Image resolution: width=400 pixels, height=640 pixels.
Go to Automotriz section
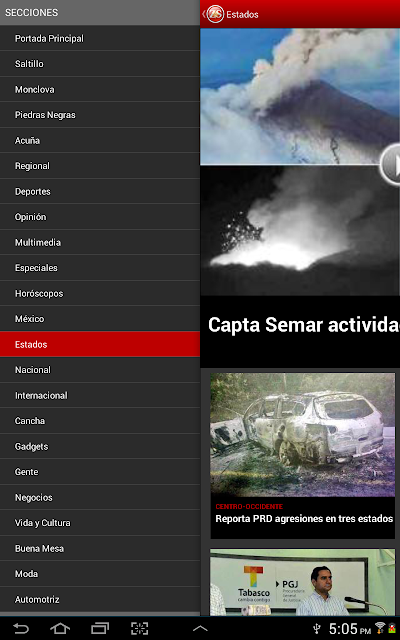[100, 600]
